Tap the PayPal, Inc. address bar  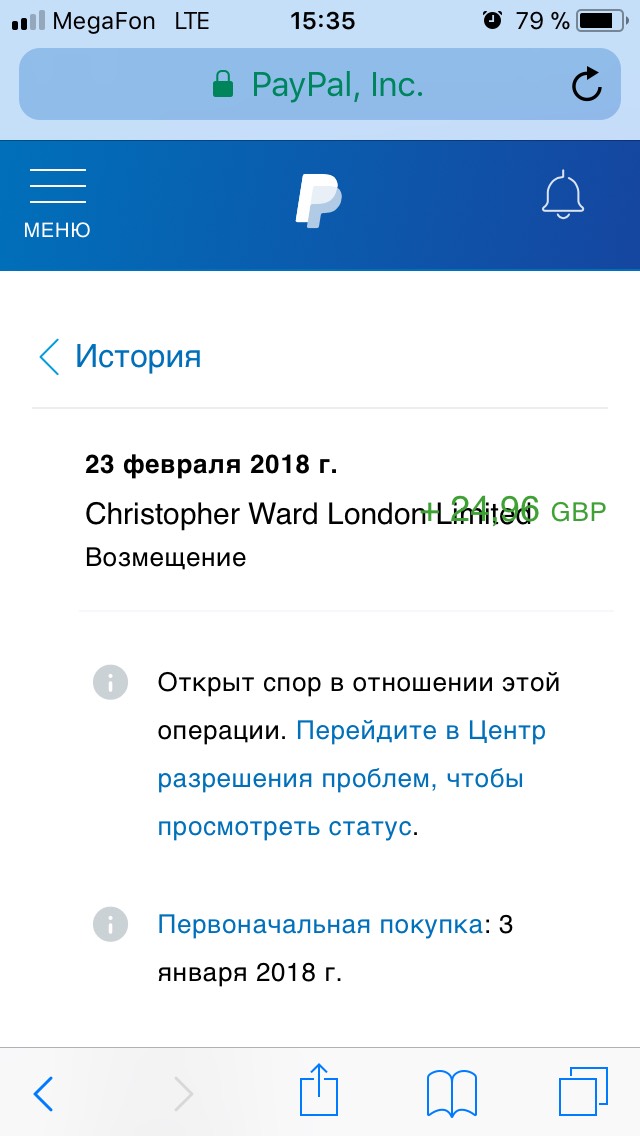pos(318,85)
